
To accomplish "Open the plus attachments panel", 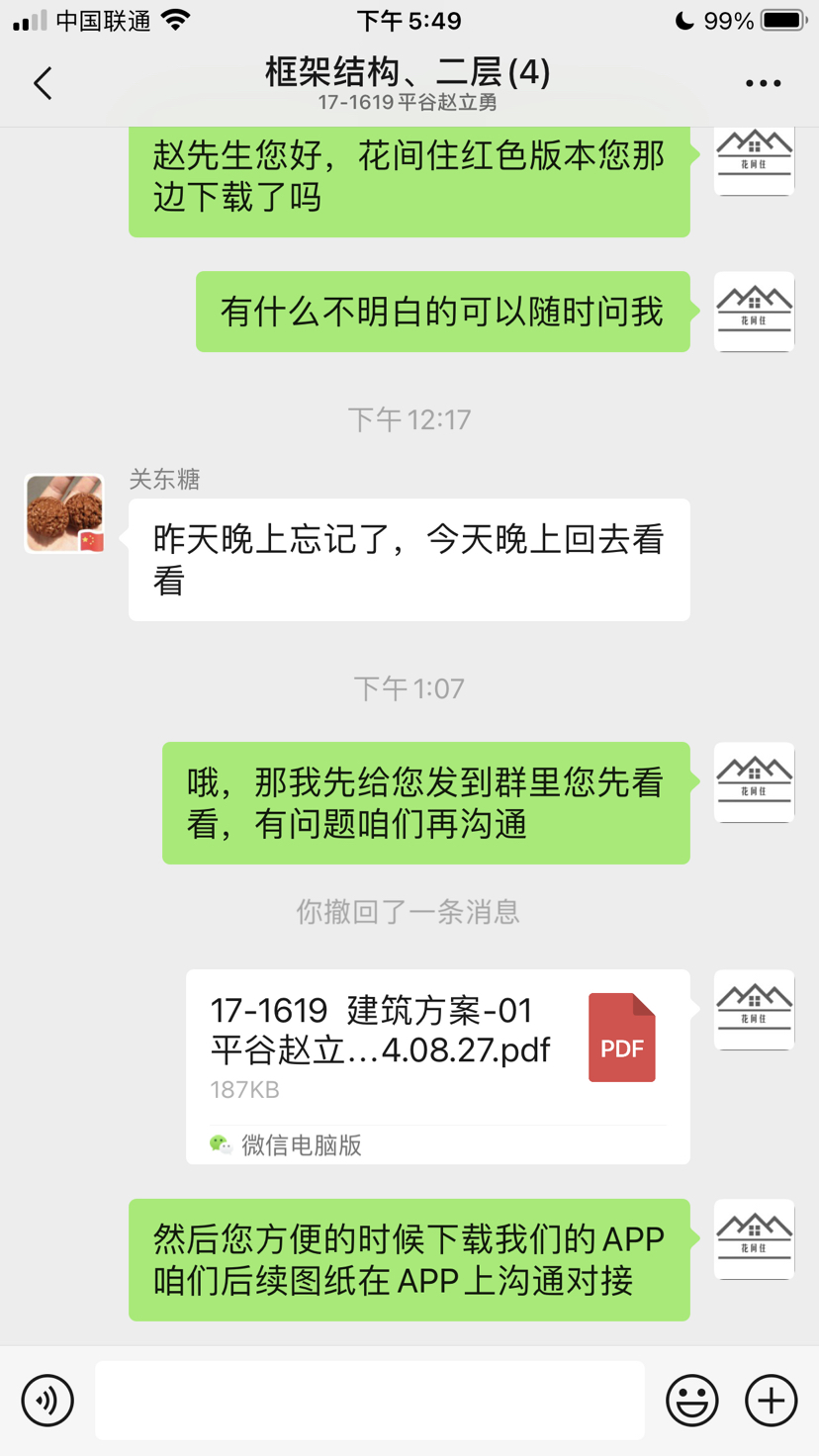I will point(772,1401).
